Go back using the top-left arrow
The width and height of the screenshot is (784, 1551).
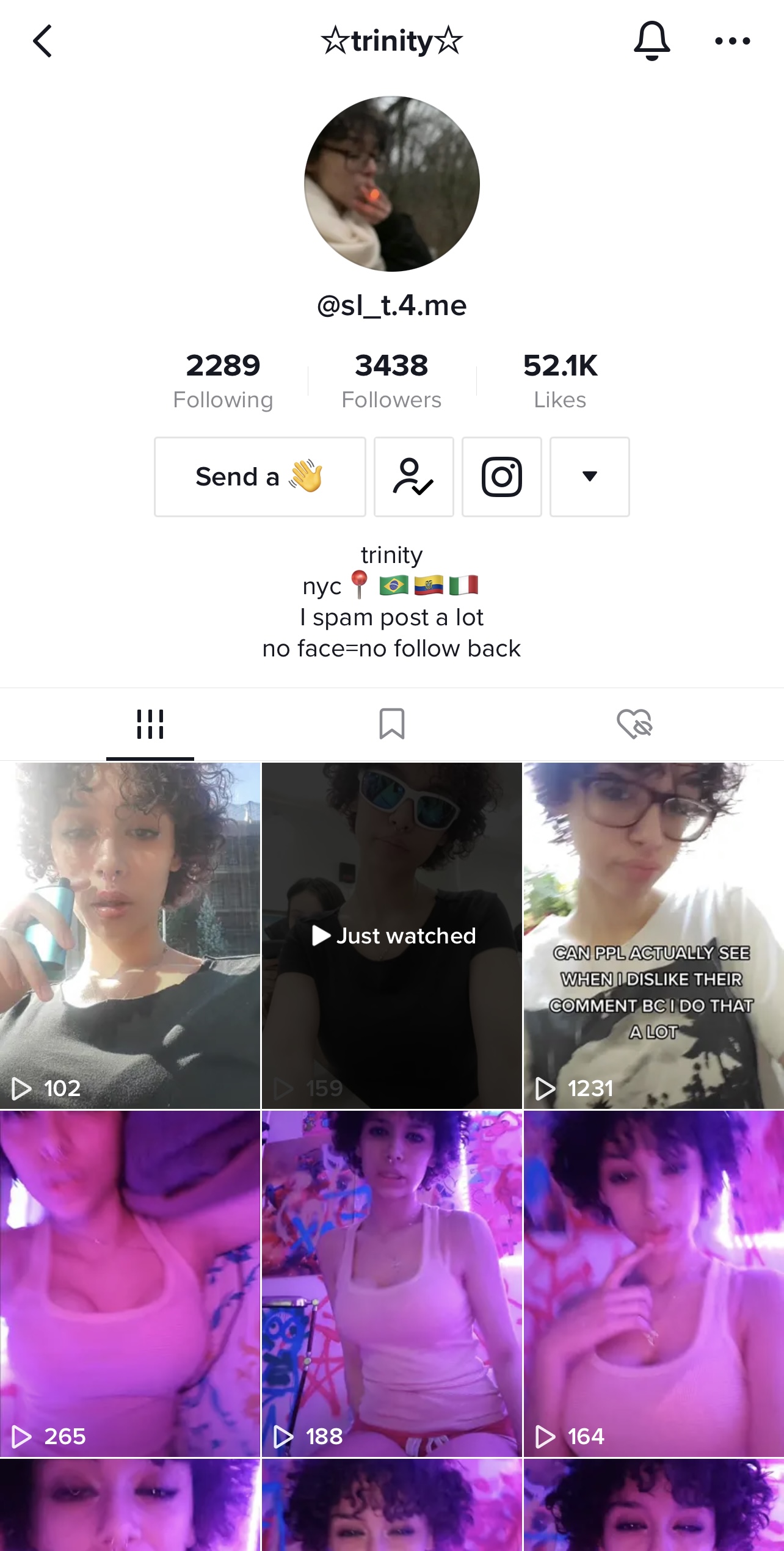(x=43, y=41)
